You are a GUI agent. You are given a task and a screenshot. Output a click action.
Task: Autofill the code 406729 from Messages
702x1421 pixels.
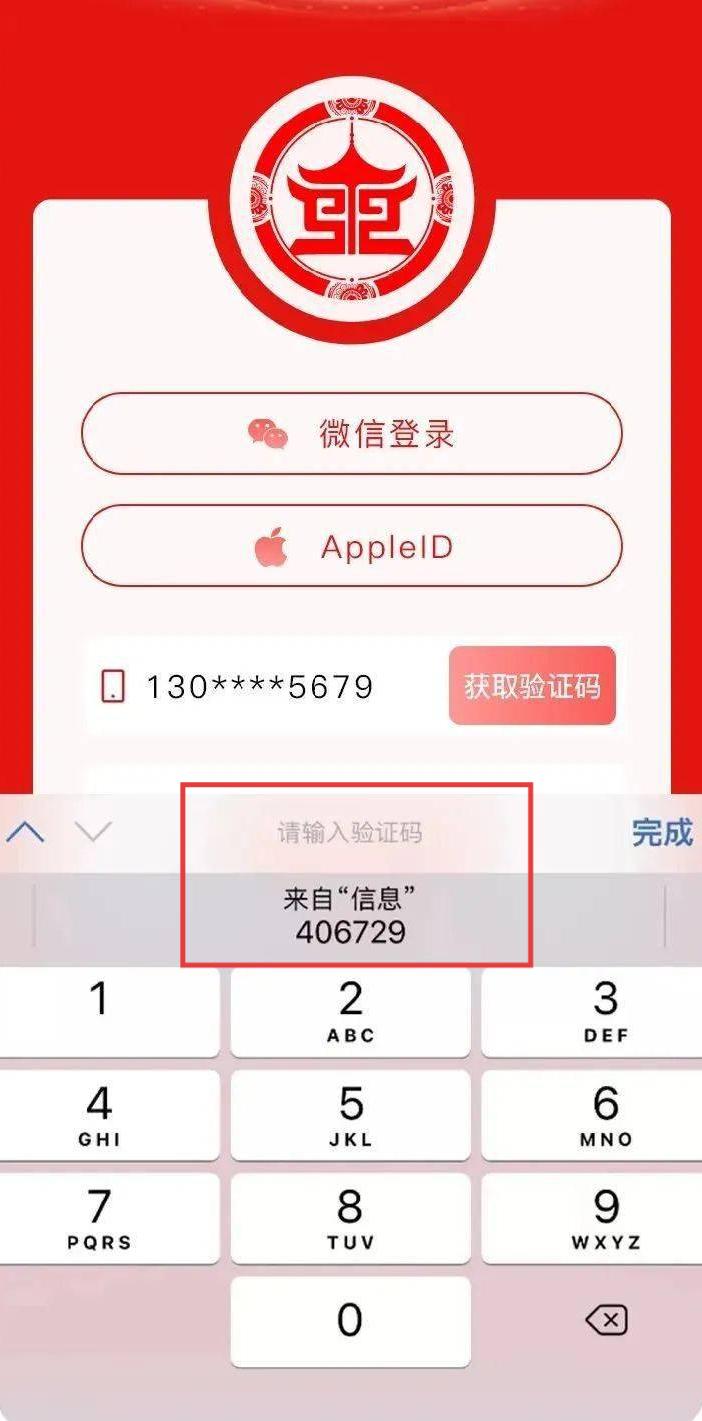[350, 916]
